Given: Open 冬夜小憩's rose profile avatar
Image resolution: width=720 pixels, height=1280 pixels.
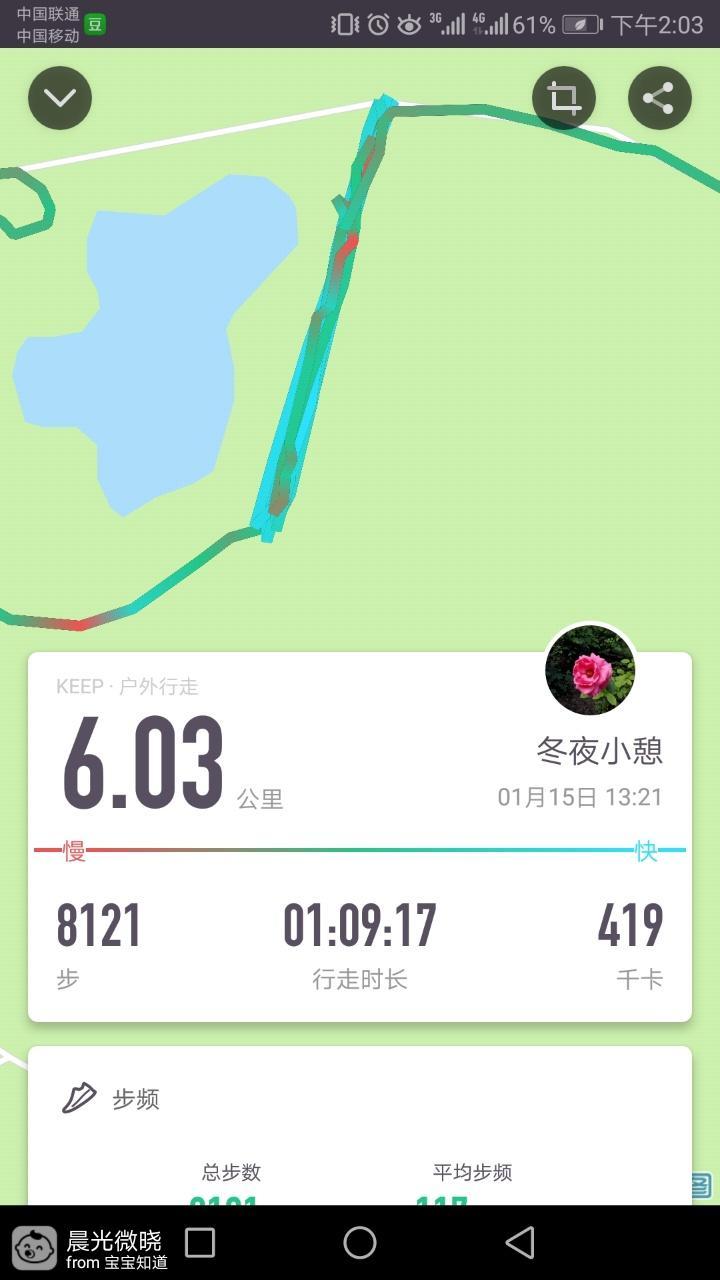Looking at the screenshot, I should coord(590,671).
